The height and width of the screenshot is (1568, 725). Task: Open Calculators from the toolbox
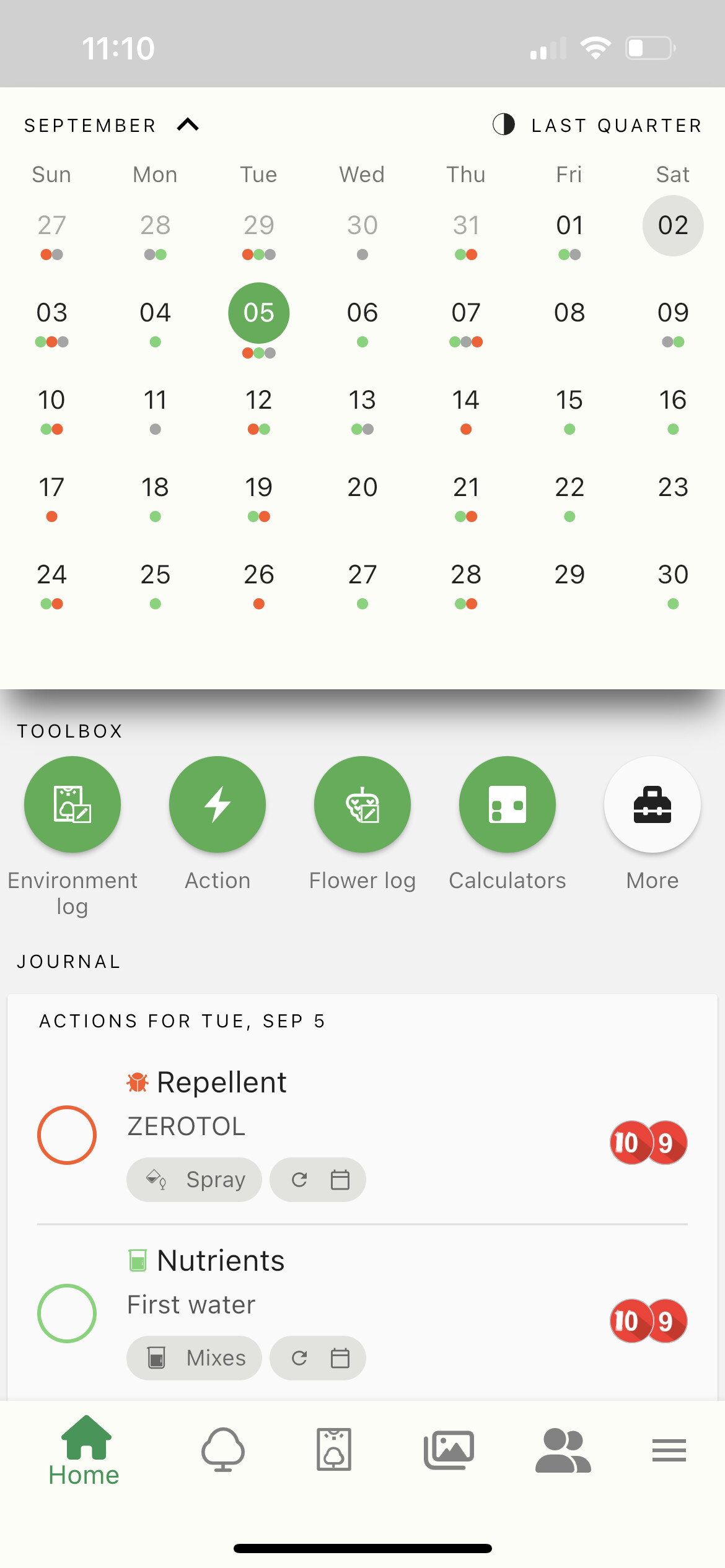pyautogui.click(x=507, y=804)
